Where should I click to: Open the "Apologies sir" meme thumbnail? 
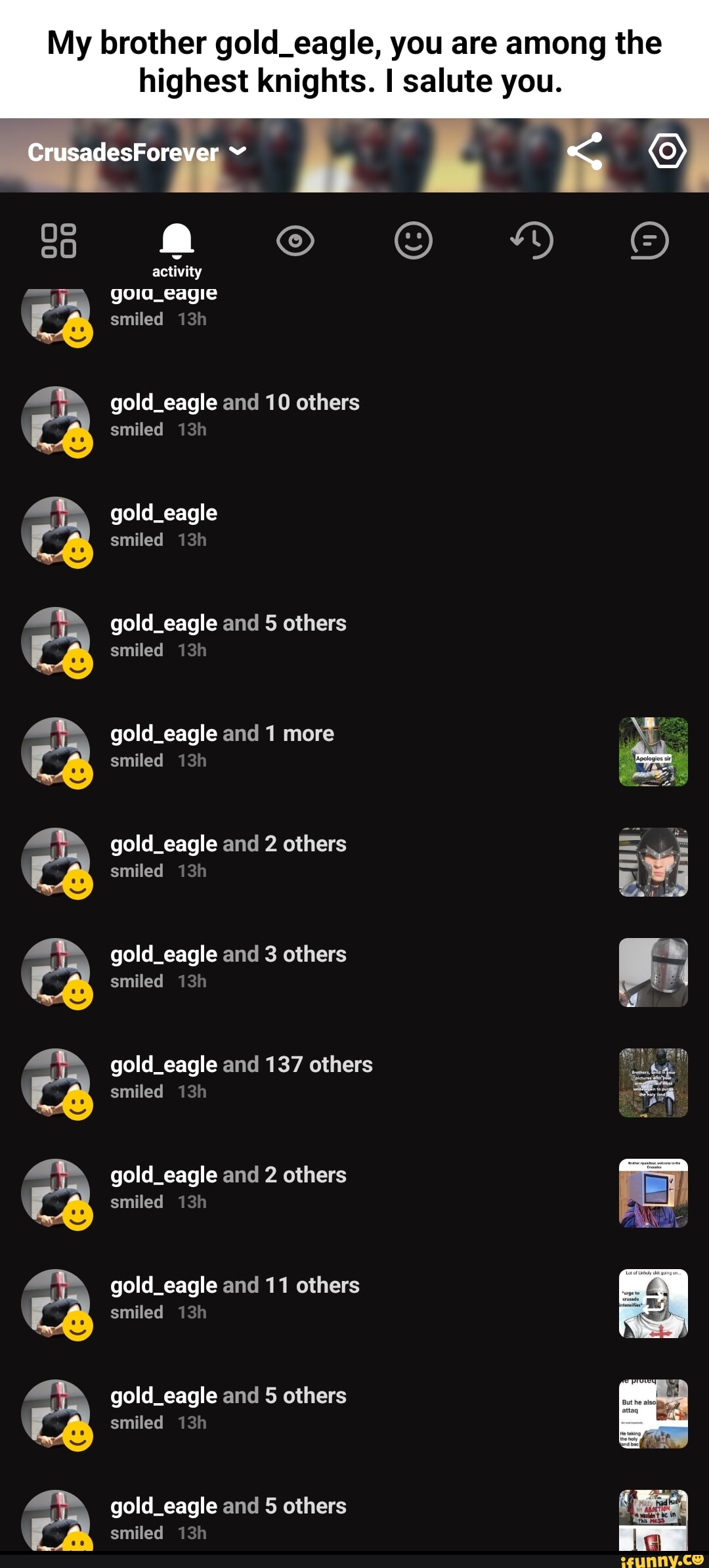click(x=653, y=751)
